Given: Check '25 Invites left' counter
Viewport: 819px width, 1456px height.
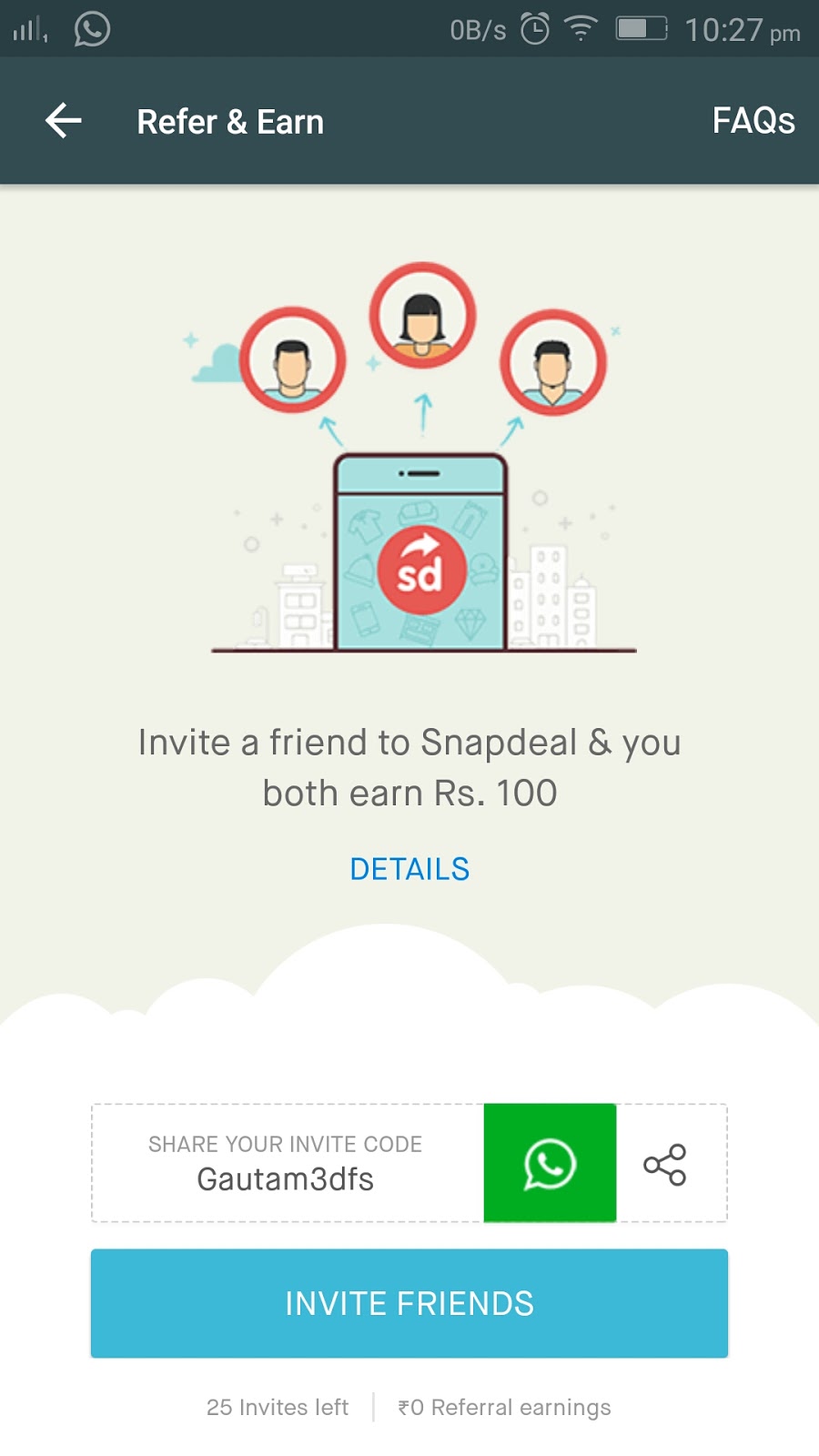Looking at the screenshot, I should 278,1407.
